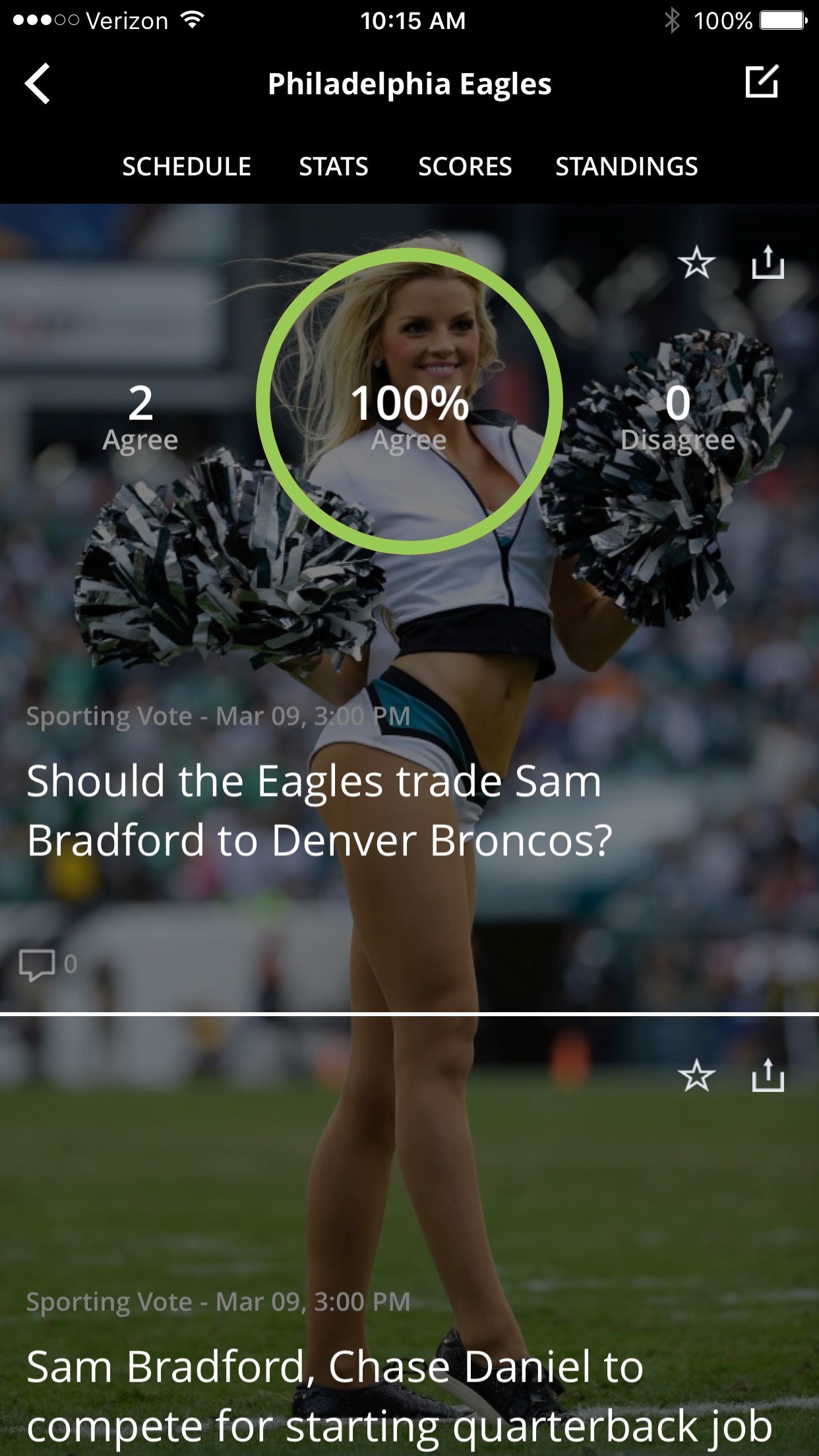Open the Eagles trade Sam Bradford question
The width and height of the screenshot is (819, 1456).
[320, 810]
